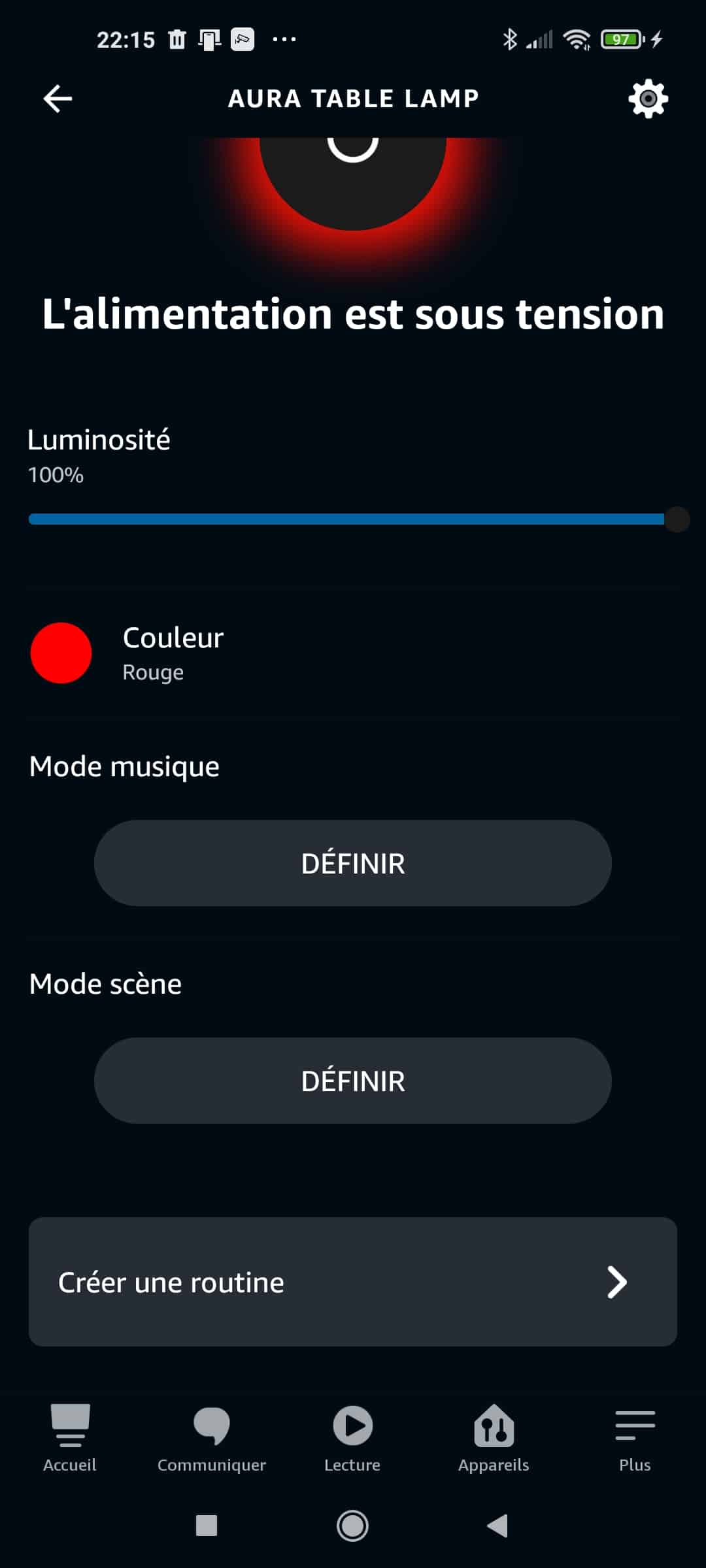The height and width of the screenshot is (1568, 706).
Task: Open recent apps from navigation bar
Action: [x=207, y=1526]
